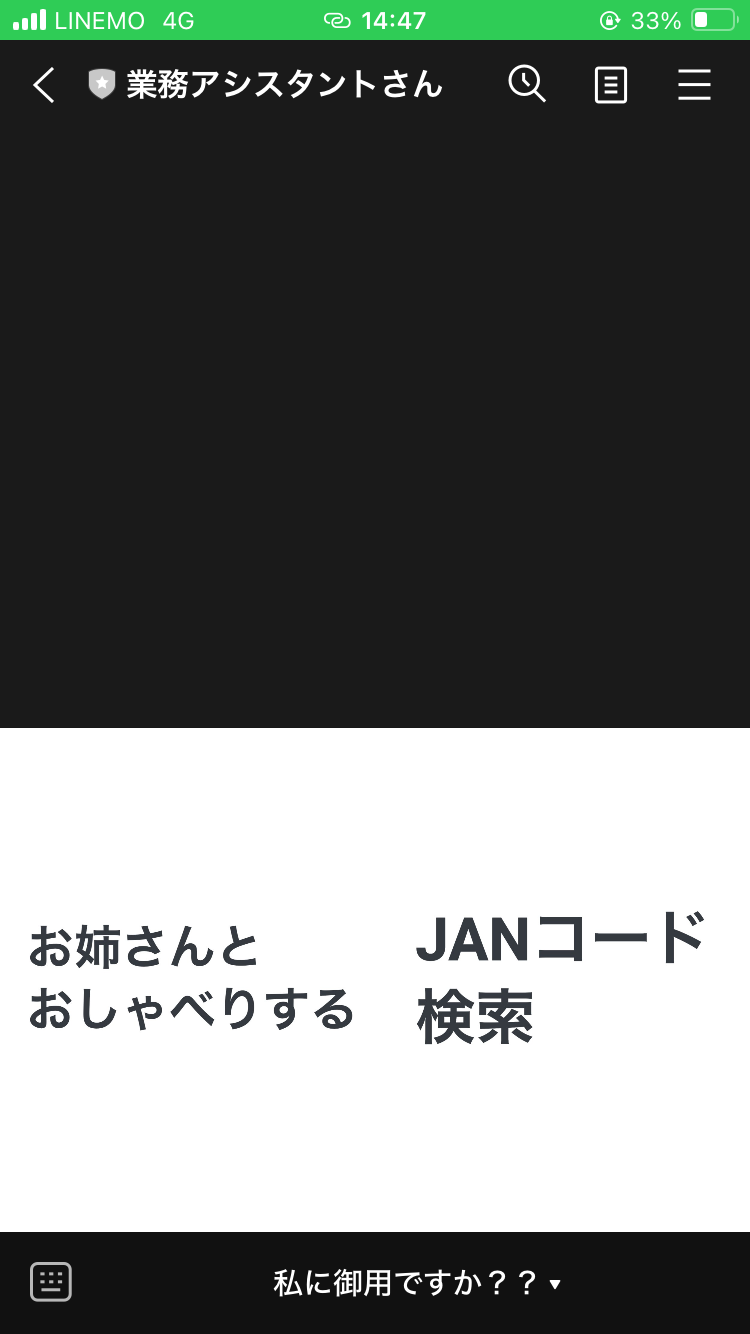Go back from the 業務アシスタントさん chat
This screenshot has height=1334, width=750.
tap(44, 85)
